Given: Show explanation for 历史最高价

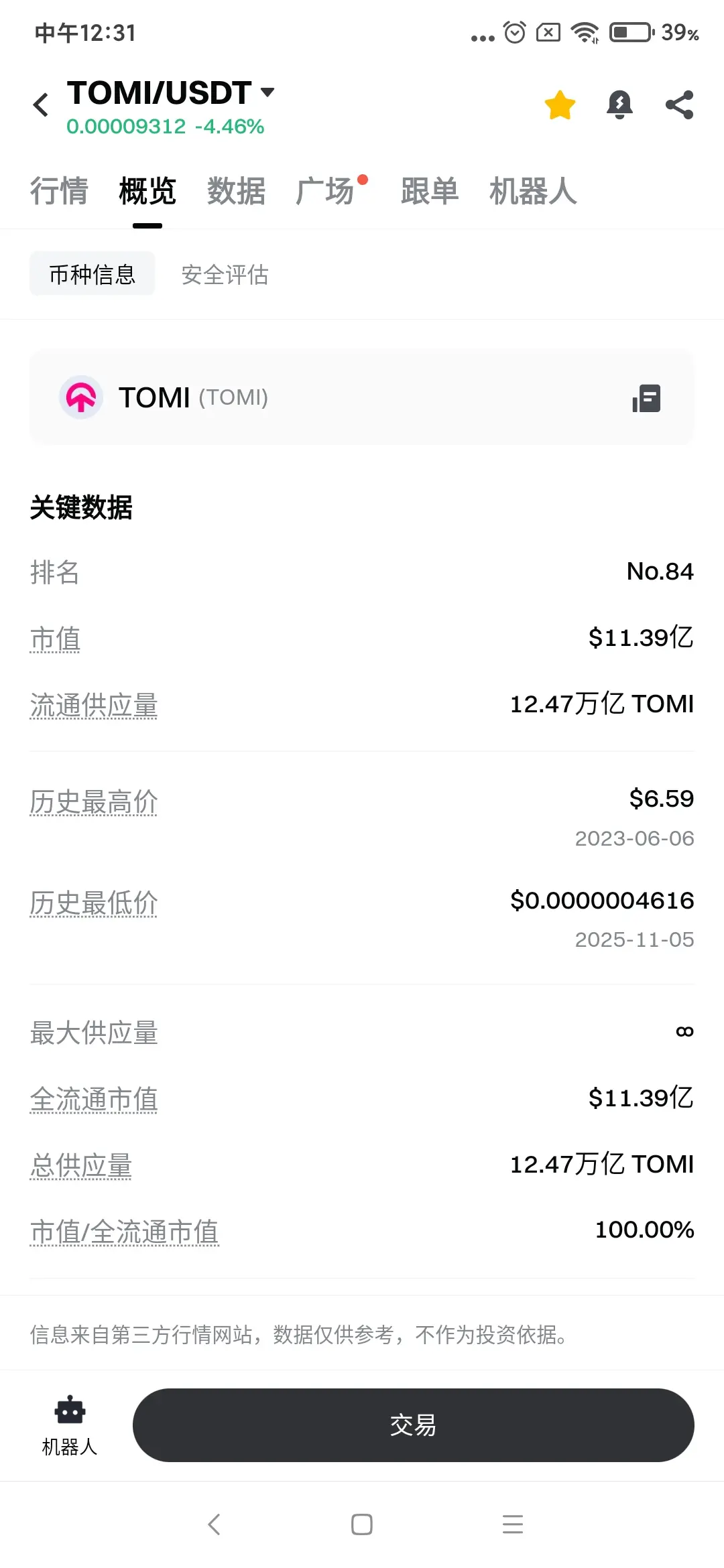Looking at the screenshot, I should click(94, 802).
